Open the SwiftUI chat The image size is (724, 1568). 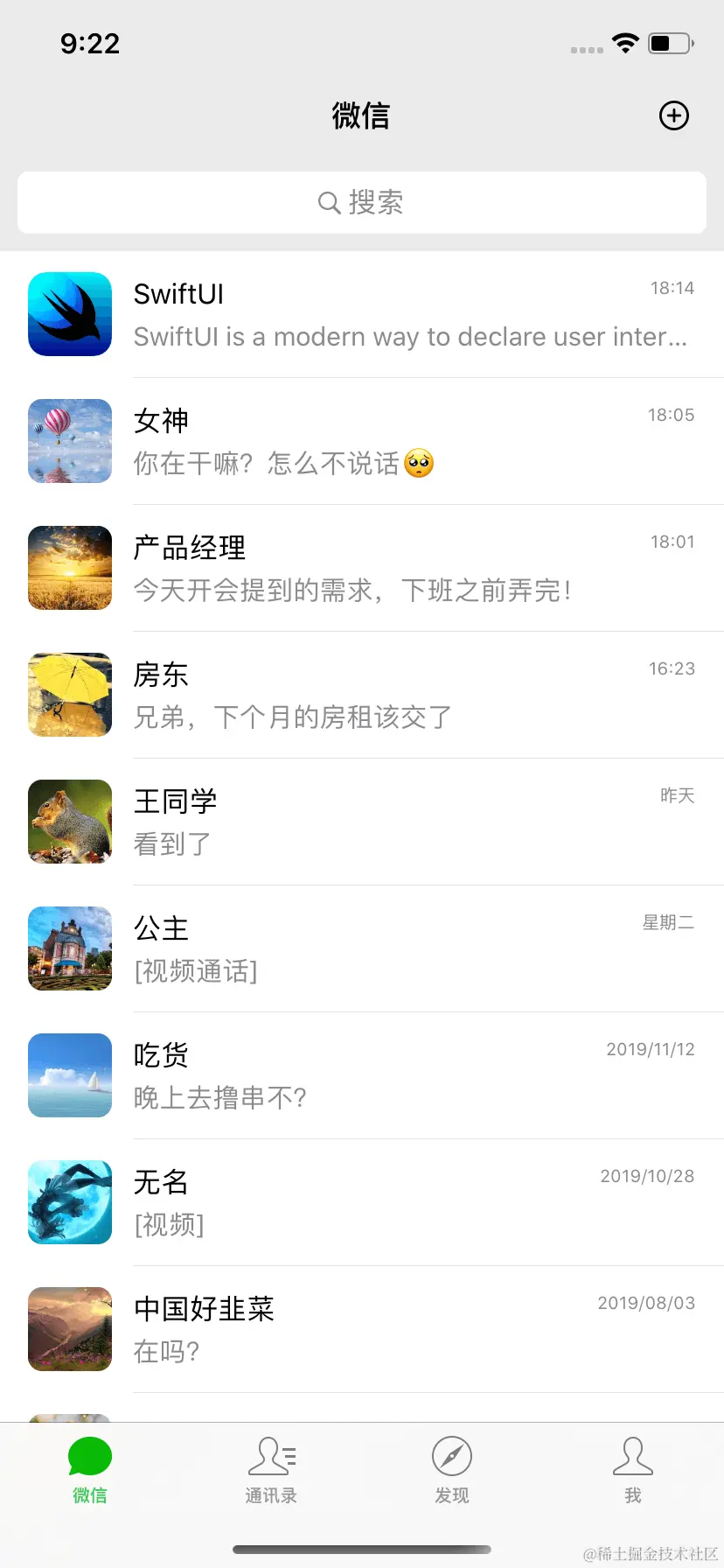click(362, 315)
